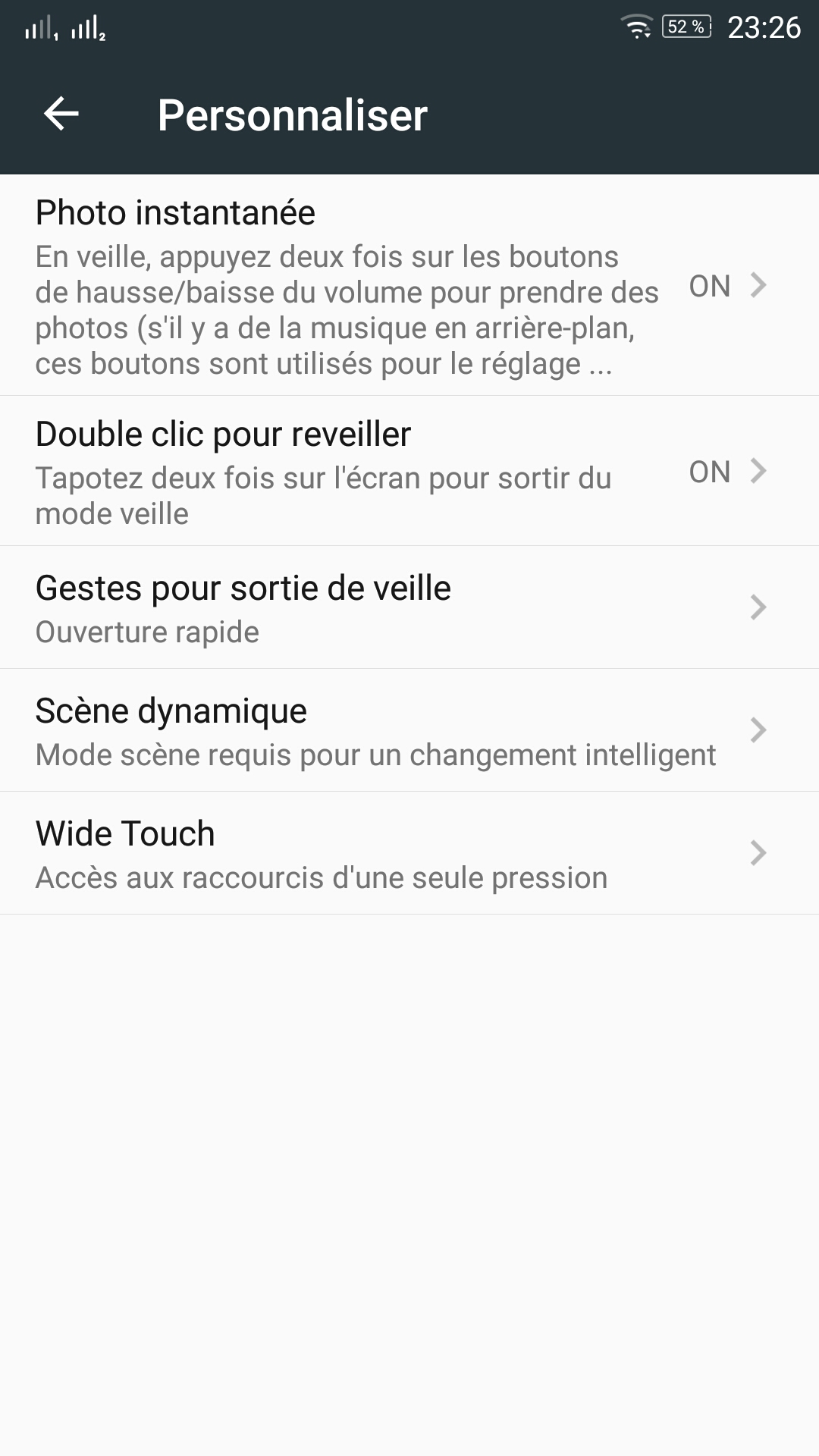Go back from Personnaliser screen
The height and width of the screenshot is (1456, 819).
click(61, 115)
